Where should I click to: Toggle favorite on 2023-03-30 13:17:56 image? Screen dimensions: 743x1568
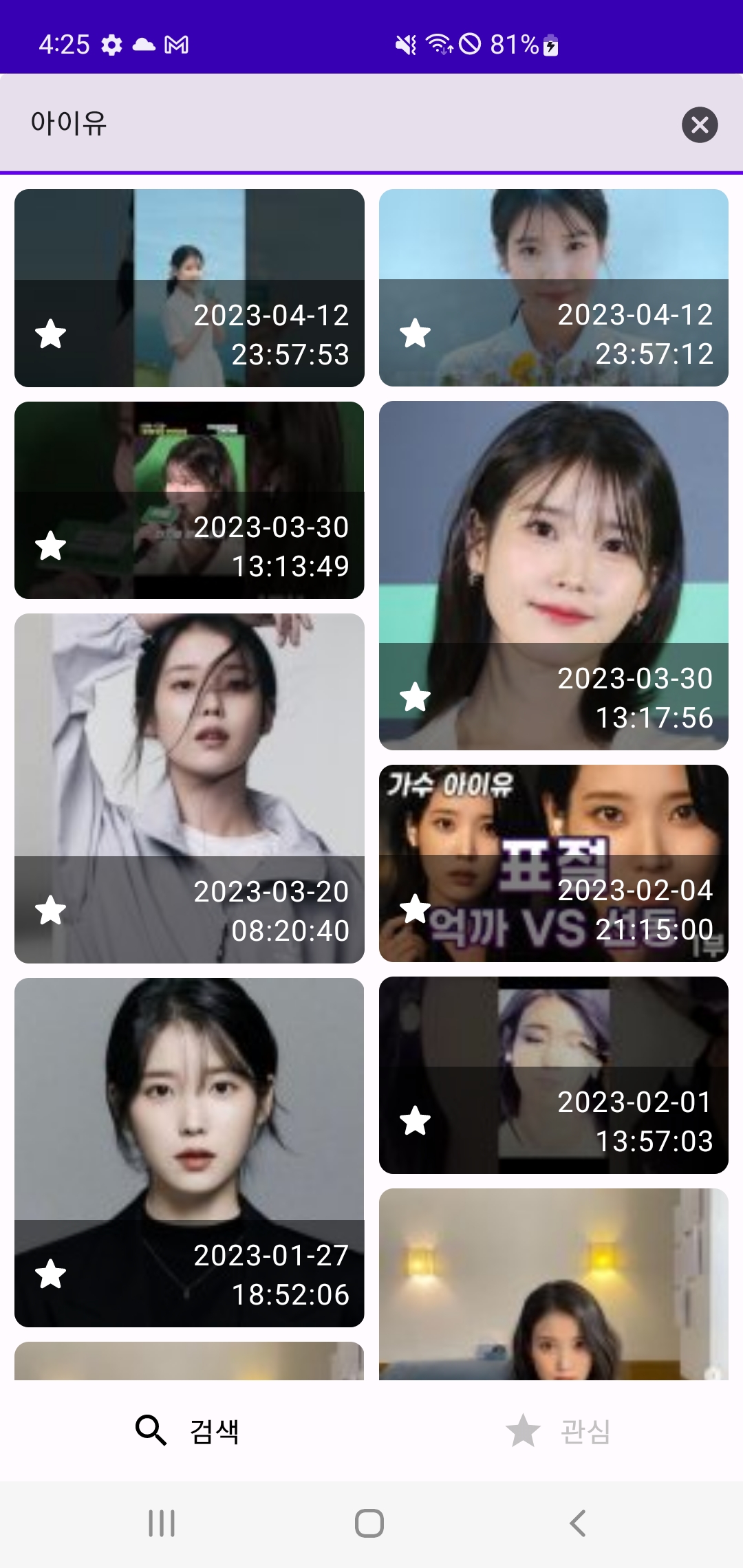(416, 697)
